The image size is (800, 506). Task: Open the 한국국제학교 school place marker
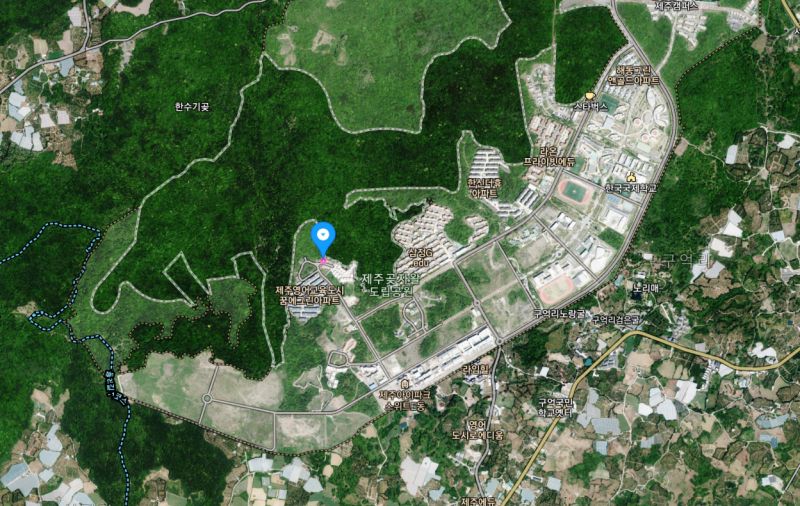[627, 176]
